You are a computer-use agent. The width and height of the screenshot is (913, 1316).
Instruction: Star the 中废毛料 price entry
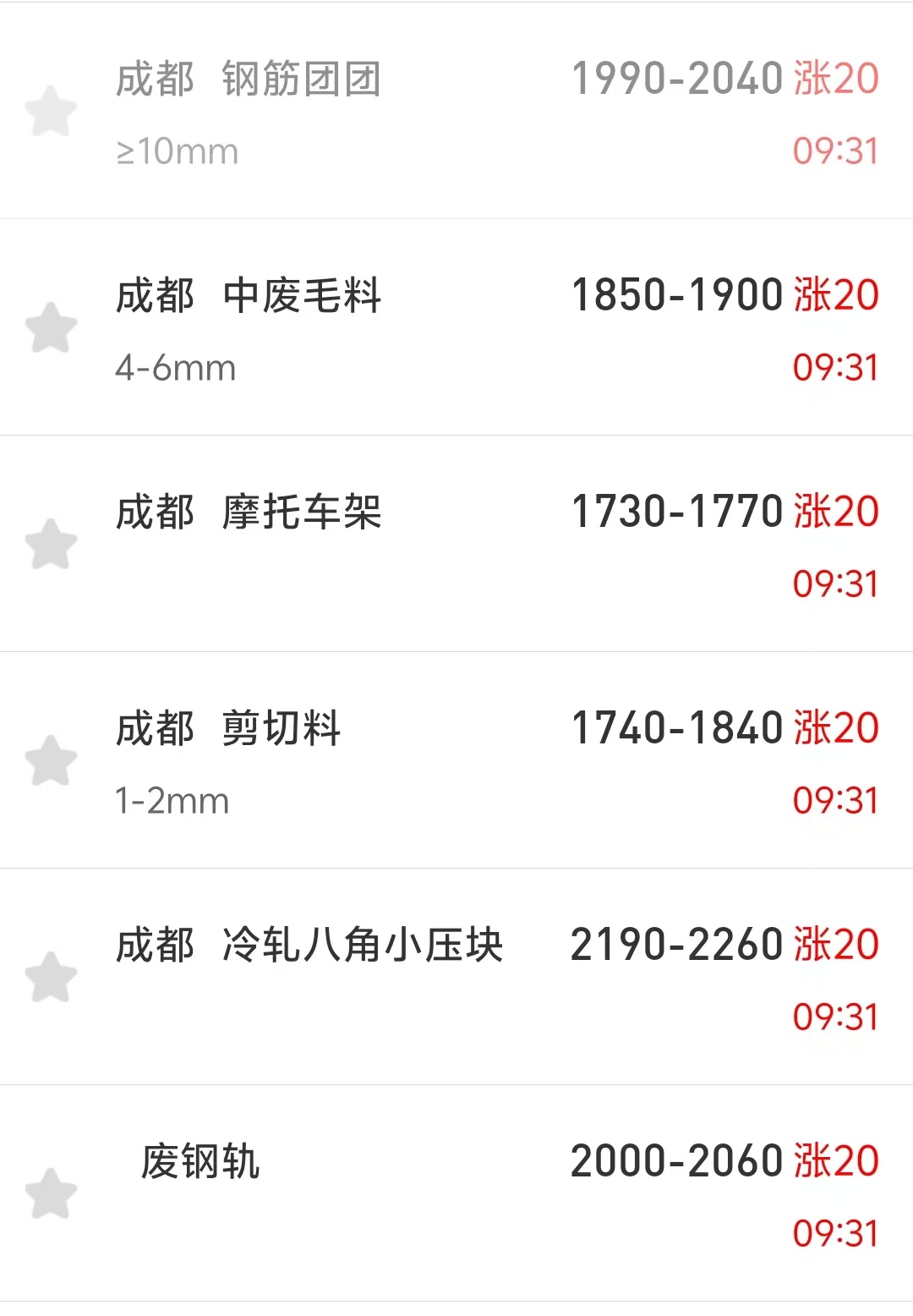(x=51, y=328)
